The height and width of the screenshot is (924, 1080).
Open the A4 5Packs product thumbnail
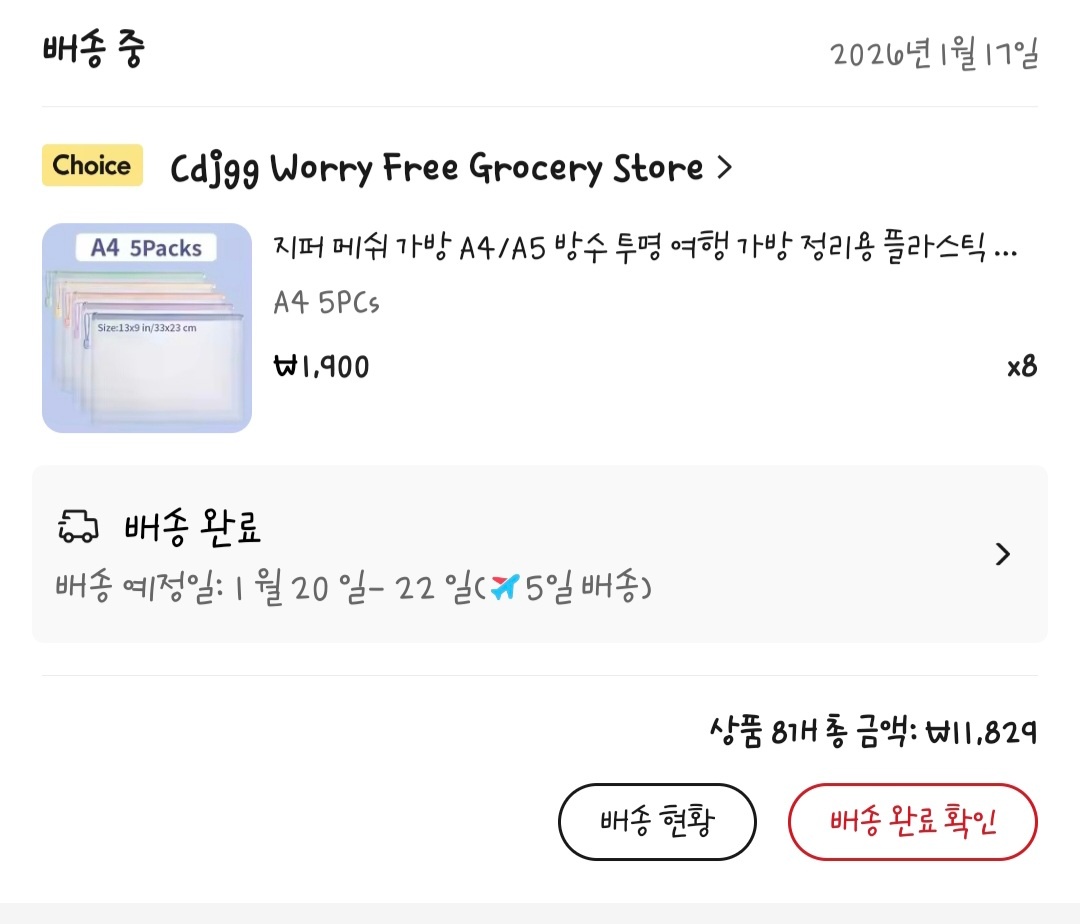pos(147,328)
